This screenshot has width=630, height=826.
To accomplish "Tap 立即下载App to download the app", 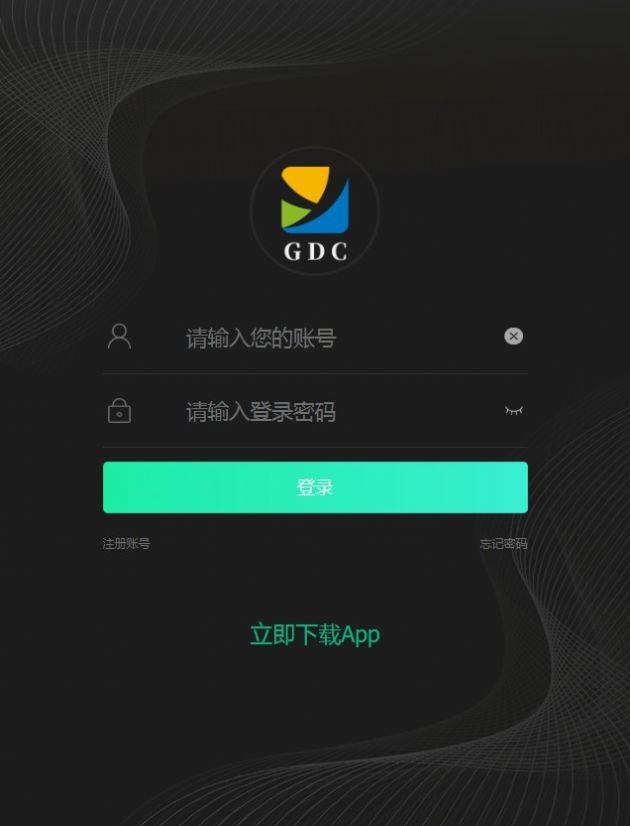I will (315, 634).
